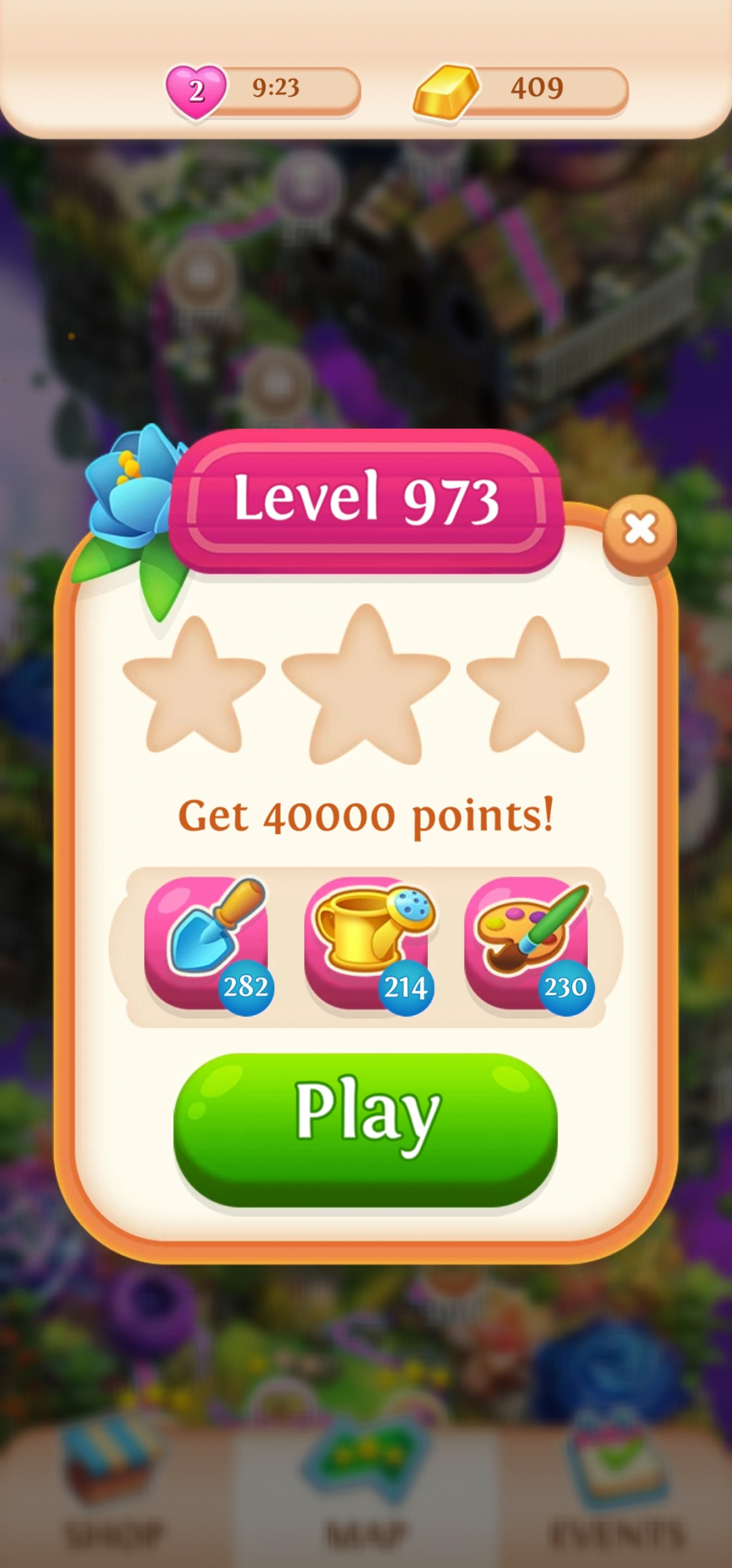Select the watering can booster
Image resolution: width=732 pixels, height=1568 pixels.
[367, 943]
